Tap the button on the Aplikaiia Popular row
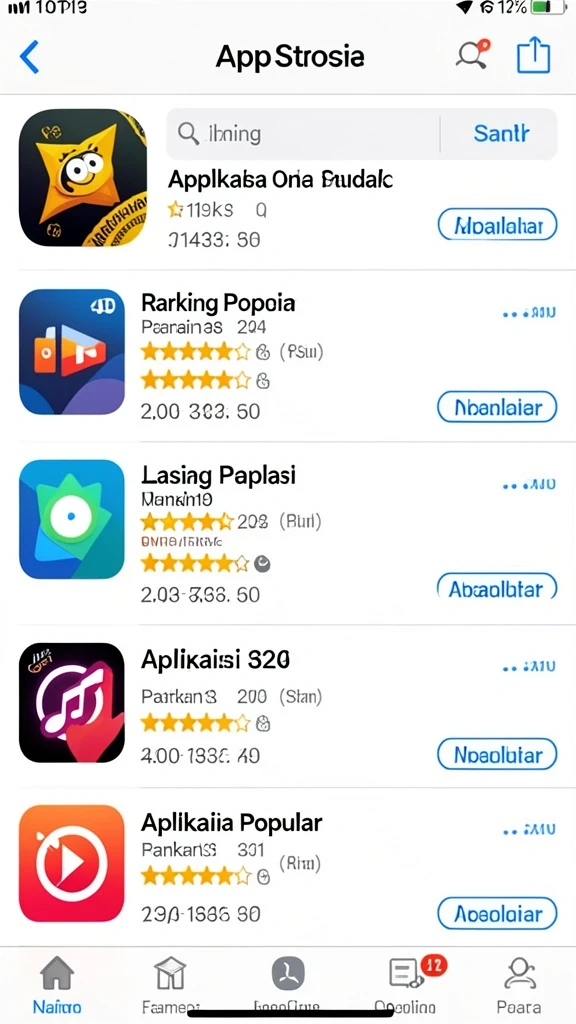Image resolution: width=576 pixels, height=1024 pixels. pos(497,913)
